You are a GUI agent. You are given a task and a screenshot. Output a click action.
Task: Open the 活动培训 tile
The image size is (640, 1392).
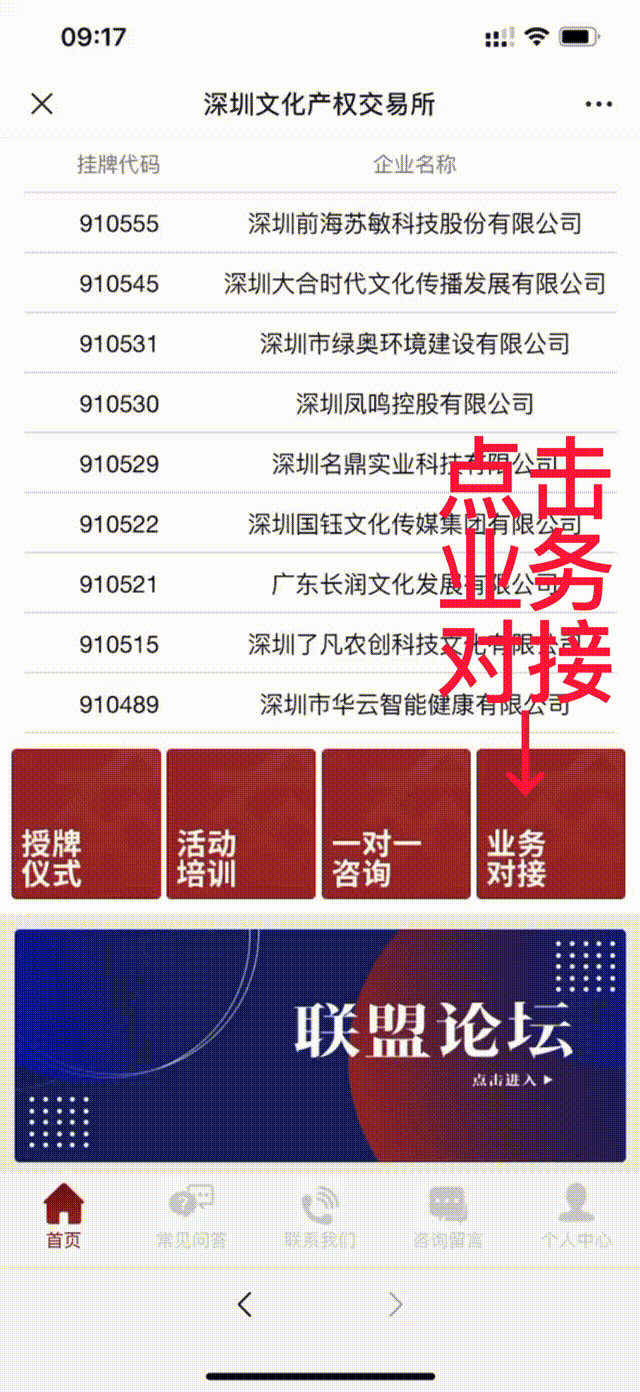click(241, 824)
